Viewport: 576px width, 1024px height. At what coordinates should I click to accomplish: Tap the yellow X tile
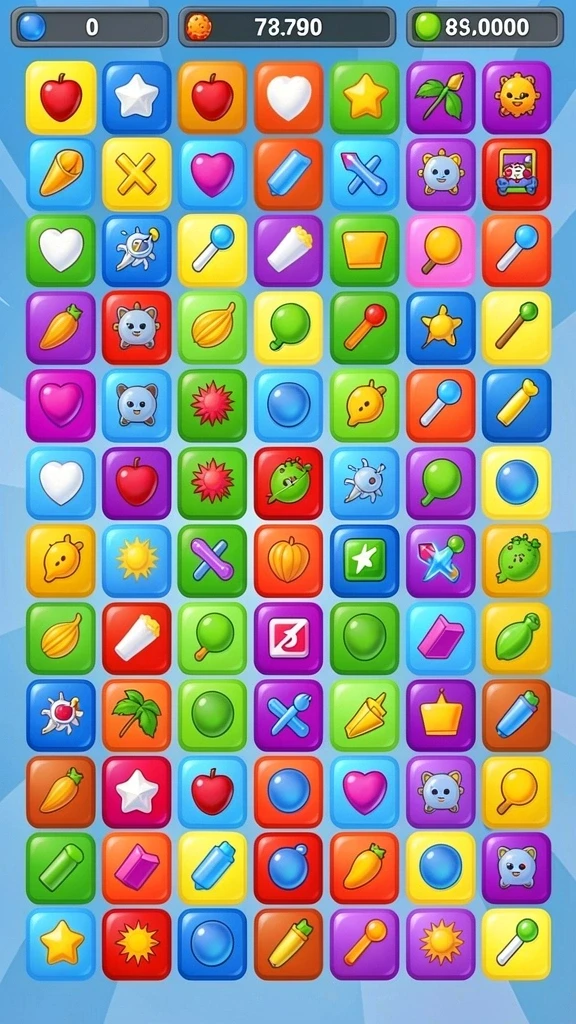coord(136,174)
